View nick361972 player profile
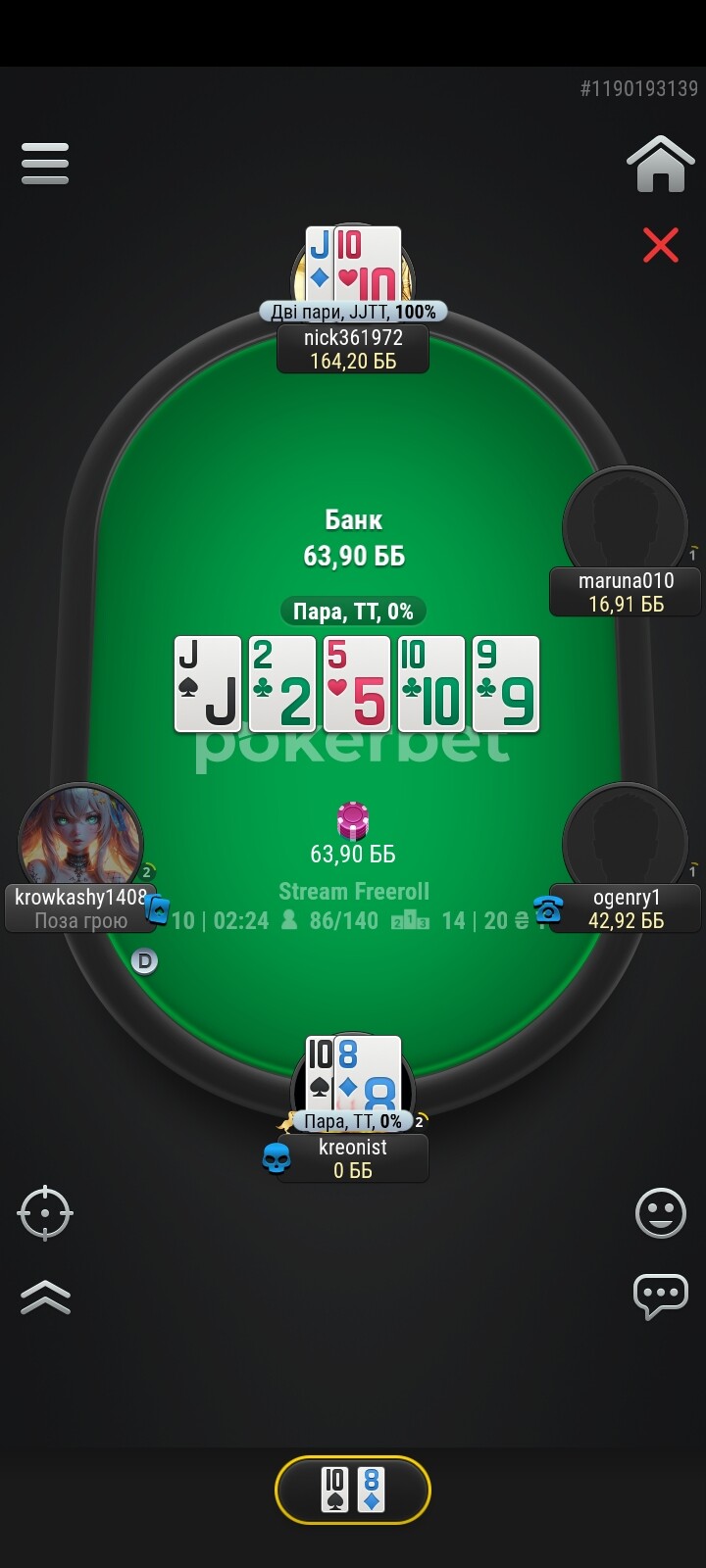This screenshot has width=706, height=1568. (x=353, y=349)
